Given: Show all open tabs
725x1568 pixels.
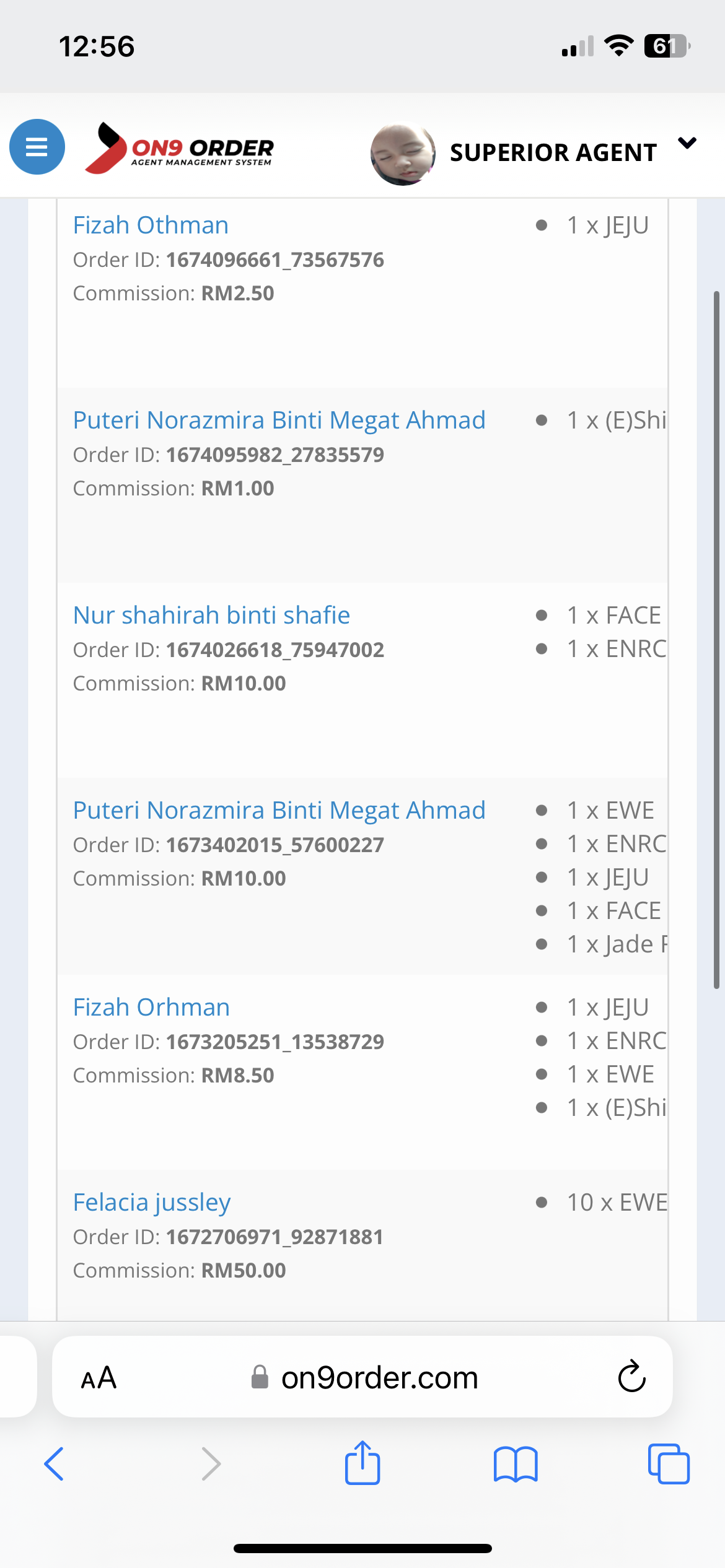Looking at the screenshot, I should [x=669, y=1464].
